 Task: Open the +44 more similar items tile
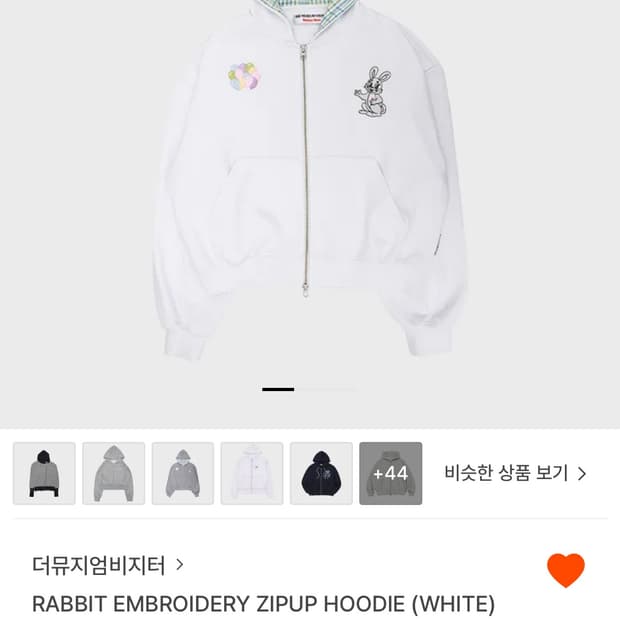click(x=390, y=473)
